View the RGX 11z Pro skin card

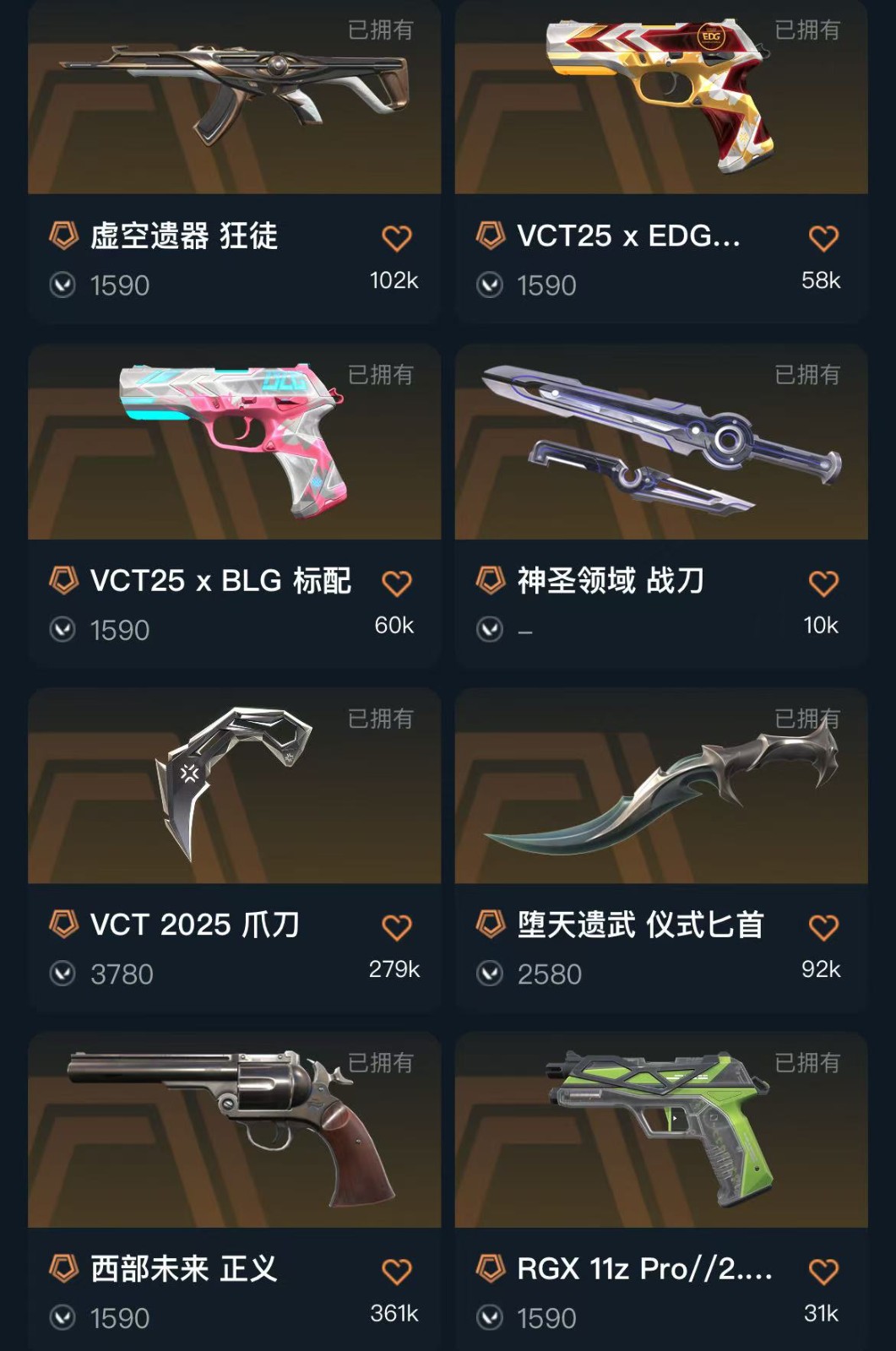tap(660, 1131)
